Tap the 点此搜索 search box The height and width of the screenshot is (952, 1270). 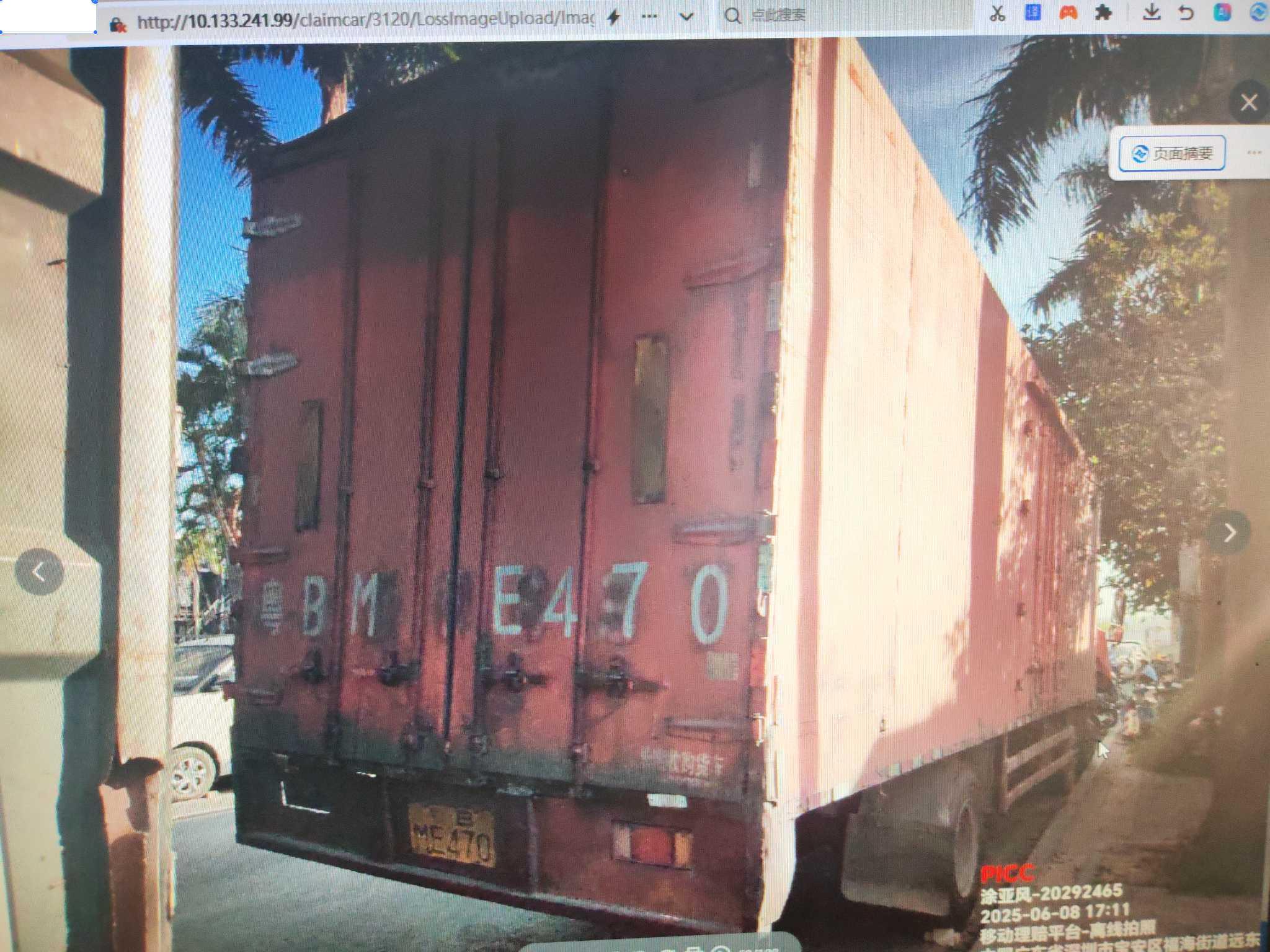pyautogui.click(x=843, y=15)
